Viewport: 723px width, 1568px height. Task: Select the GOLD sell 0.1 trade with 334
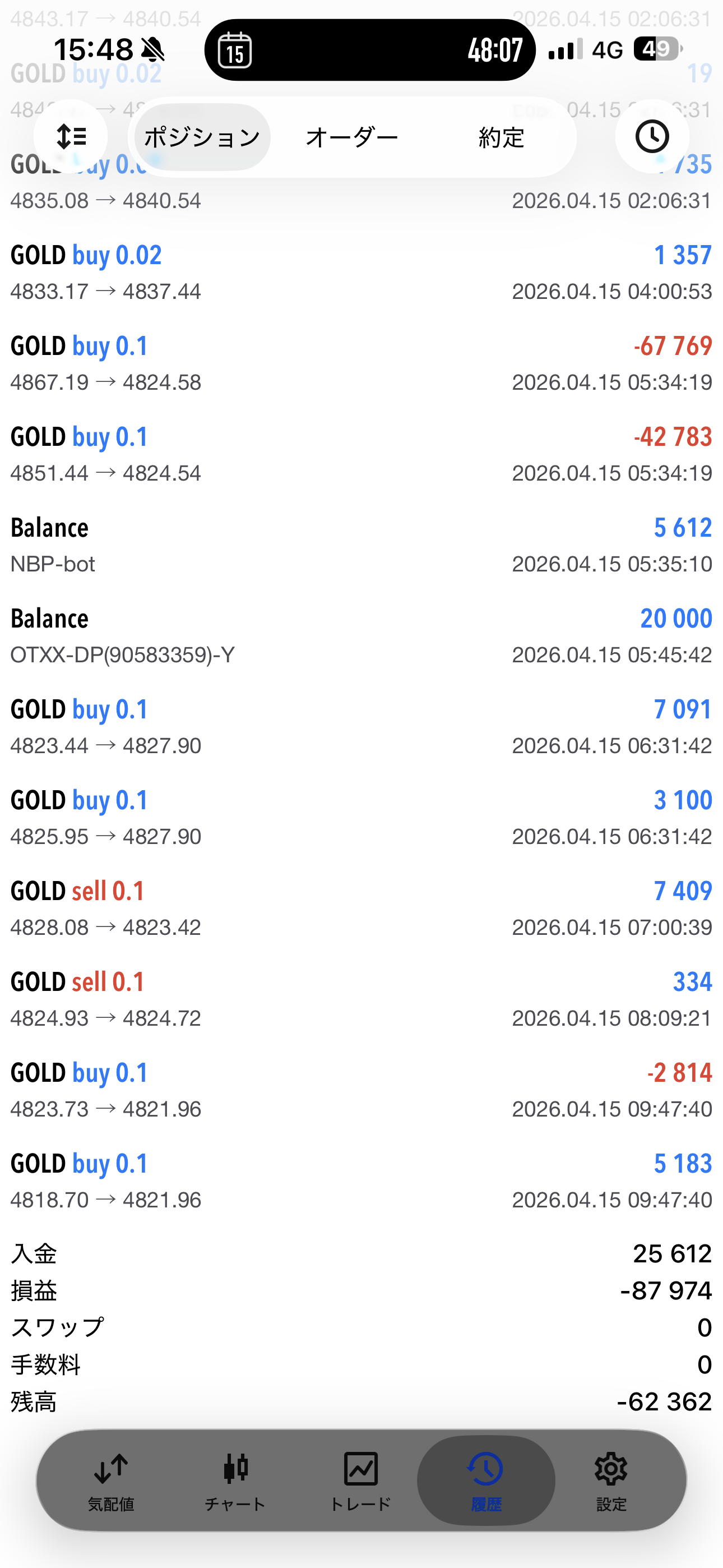tap(361, 999)
